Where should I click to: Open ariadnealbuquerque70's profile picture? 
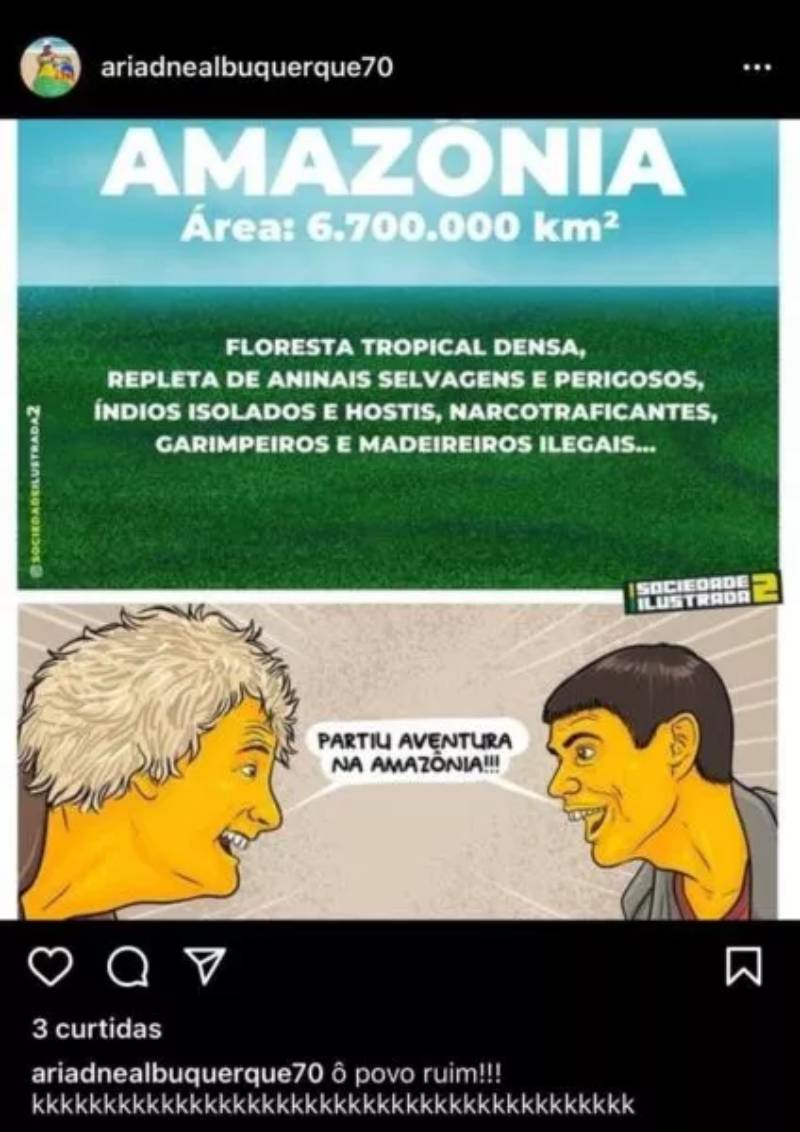(x=50, y=67)
